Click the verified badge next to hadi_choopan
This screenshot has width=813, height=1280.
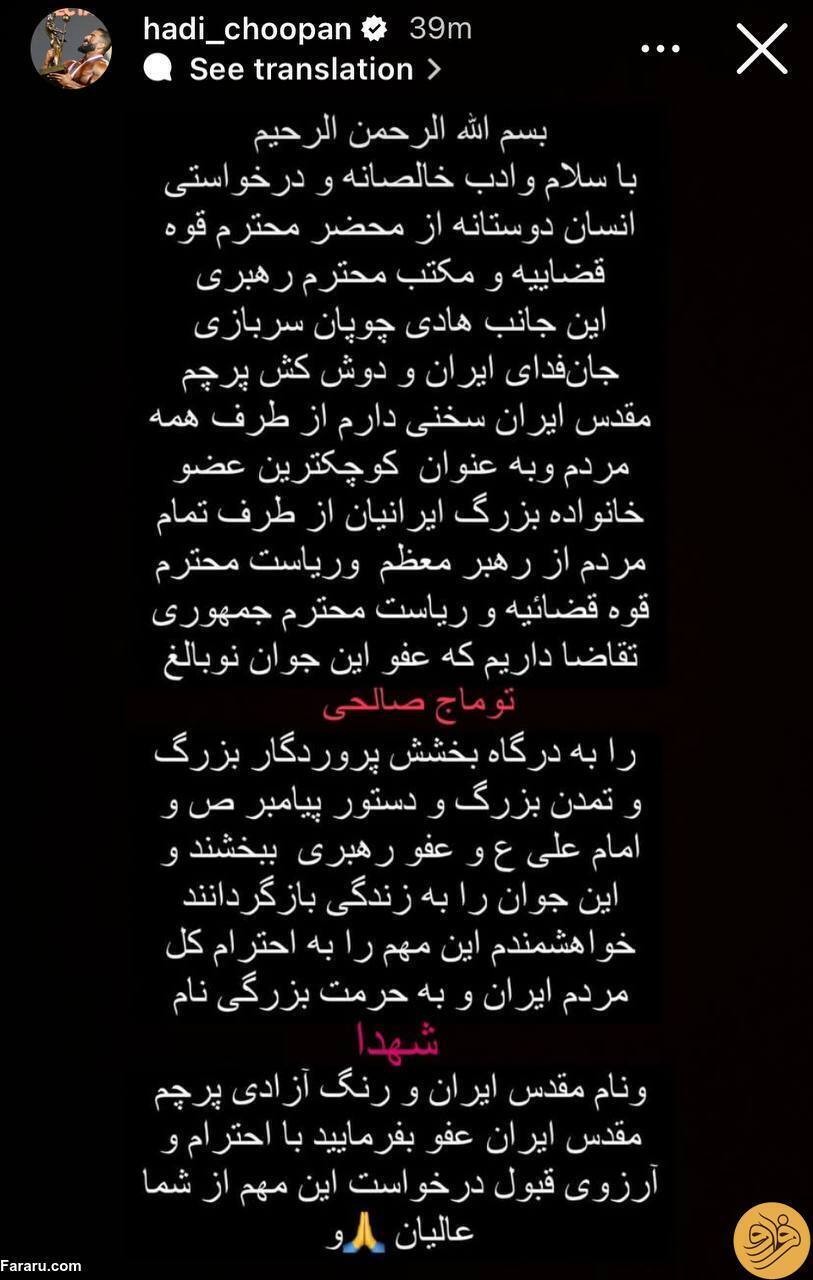coord(375,28)
